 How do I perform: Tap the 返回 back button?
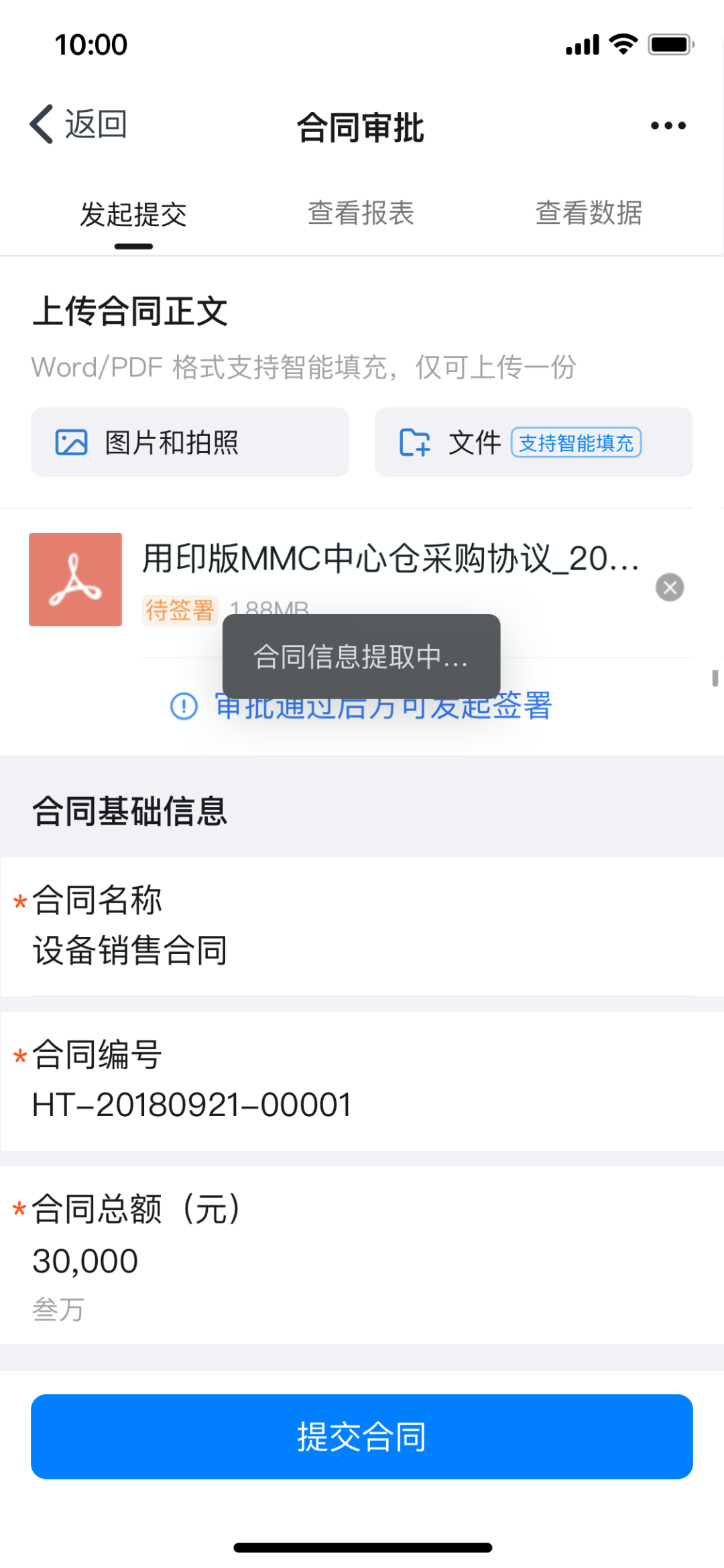[x=79, y=125]
